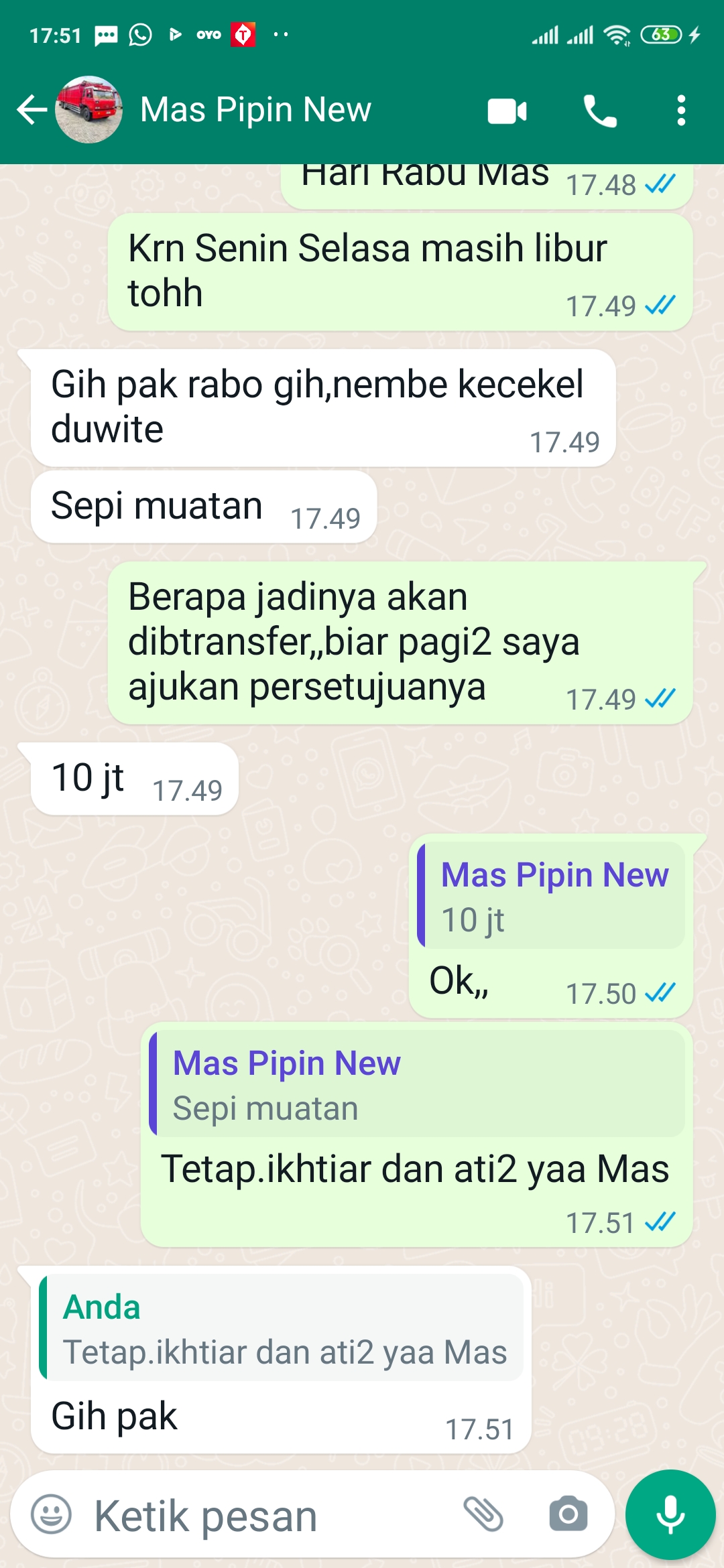Focus the Ketik pesan message field
The width and height of the screenshot is (724, 1568).
click(268, 1516)
